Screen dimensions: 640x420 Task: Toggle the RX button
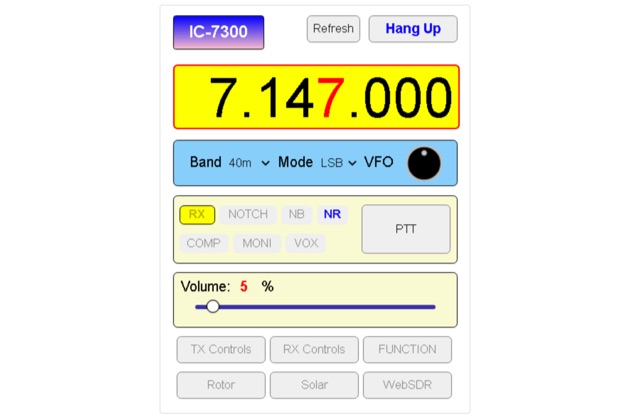coord(197,214)
